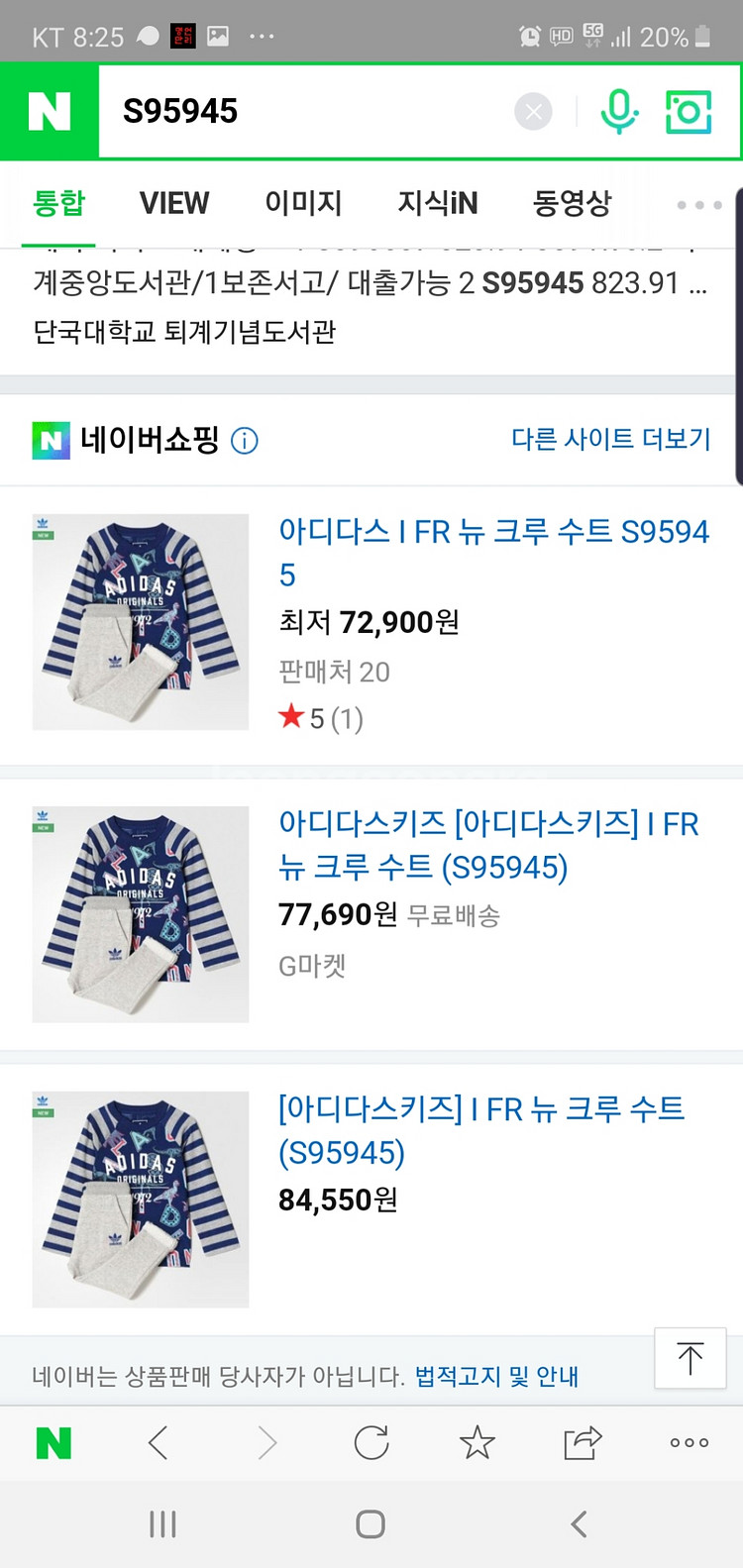The width and height of the screenshot is (743, 1568).
Task: Open the 아디다스 I FR 뉴 크루 수트 product listing
Action: (493, 552)
